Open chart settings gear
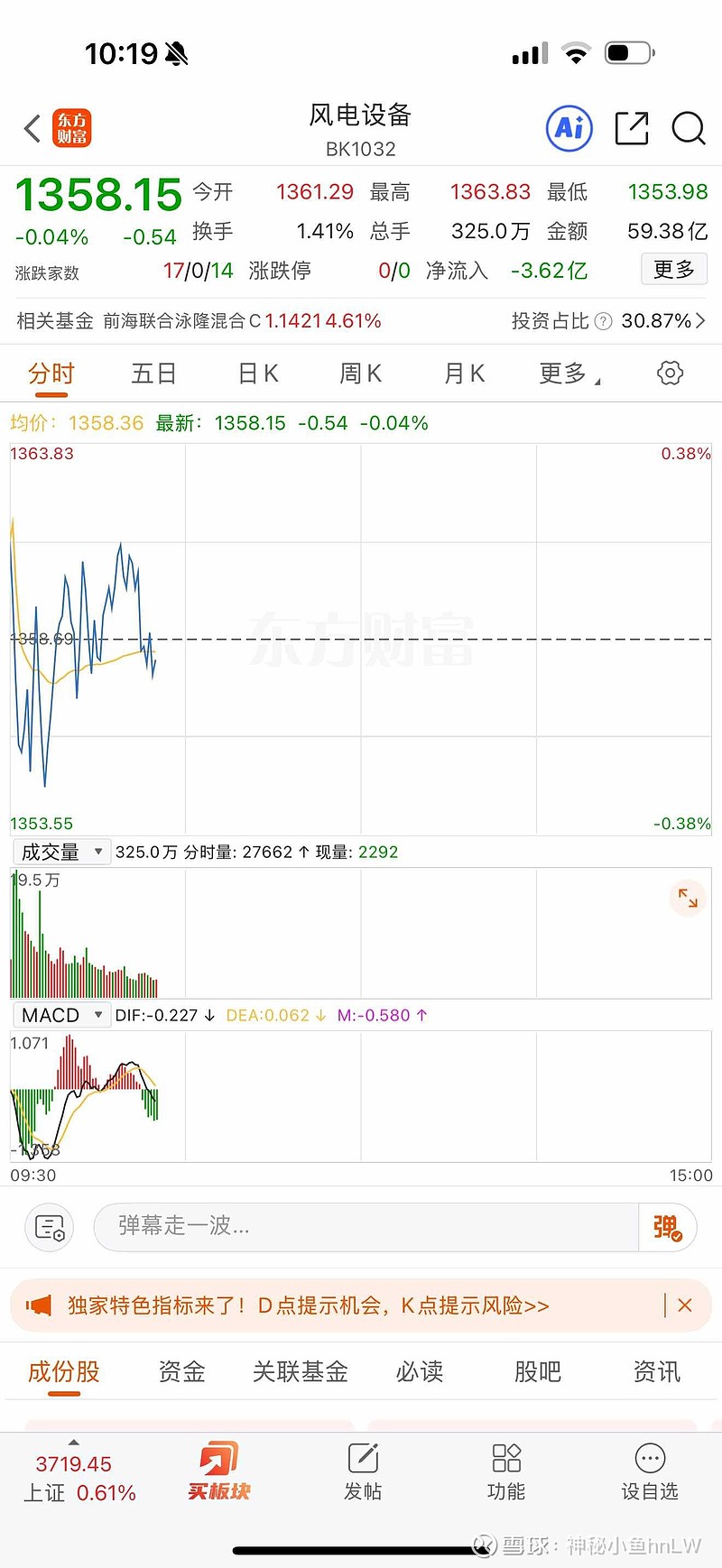 pos(670,373)
